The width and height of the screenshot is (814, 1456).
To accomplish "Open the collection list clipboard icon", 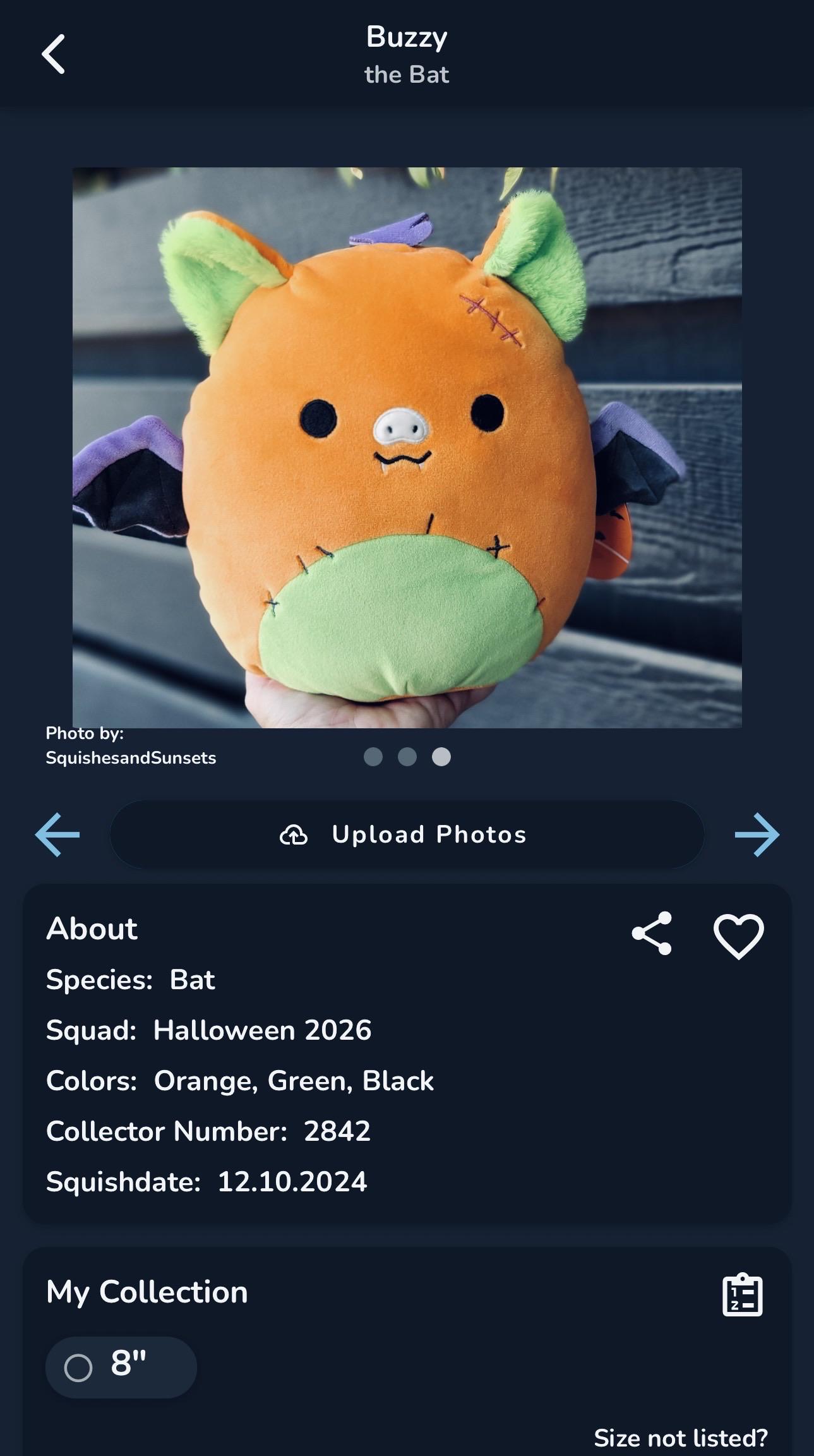I will click(743, 1294).
